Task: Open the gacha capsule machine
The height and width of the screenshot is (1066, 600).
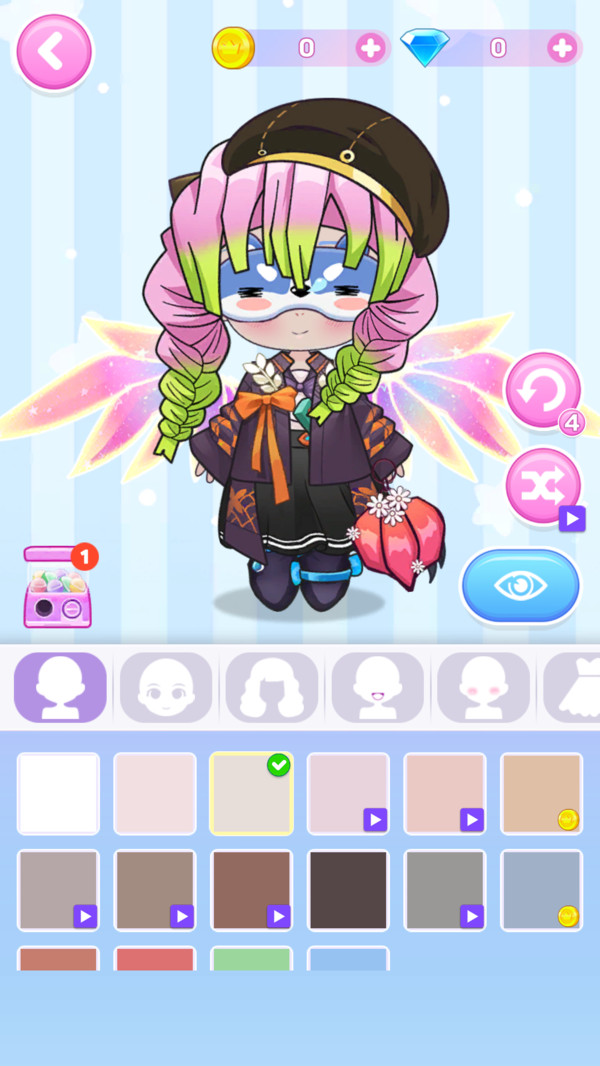Action: click(58, 587)
